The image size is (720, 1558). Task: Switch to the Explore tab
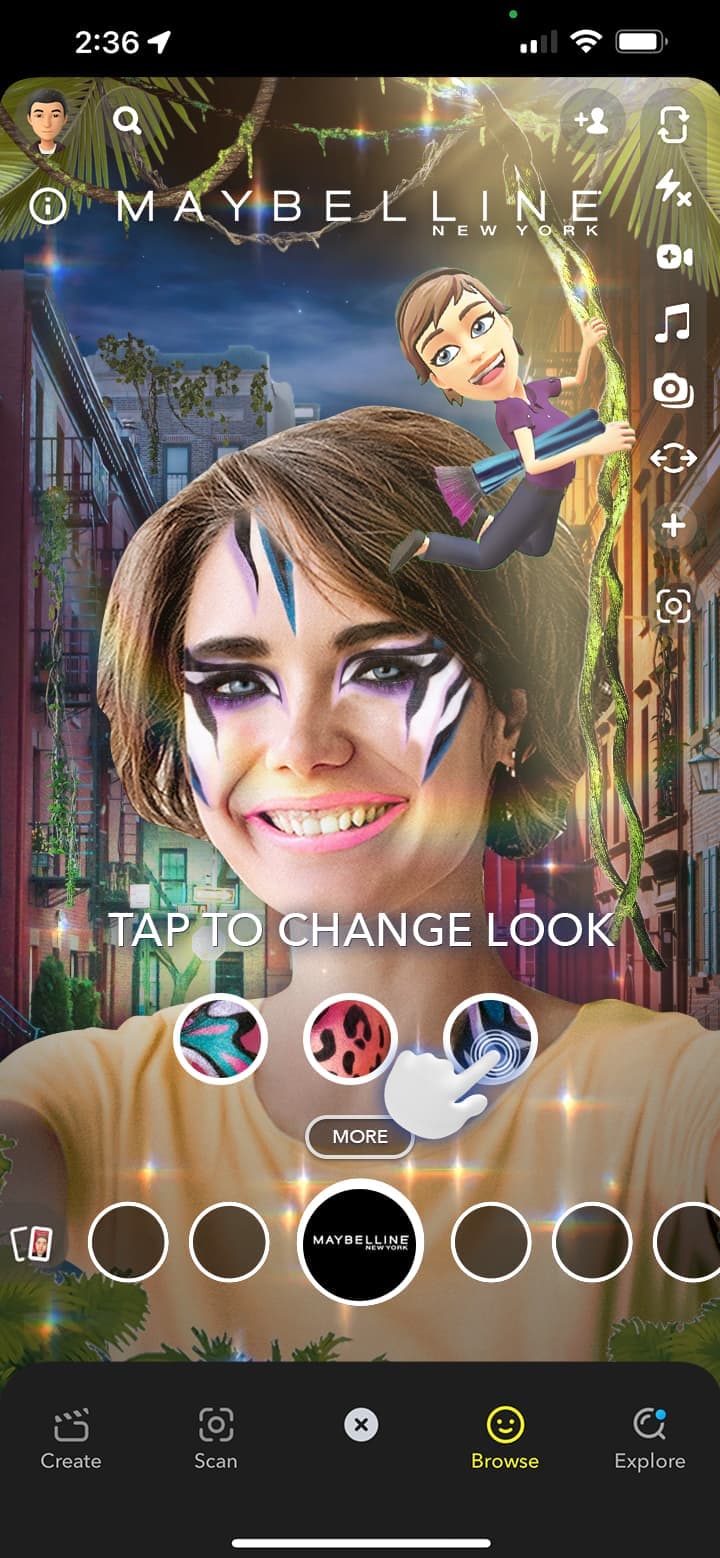649,1438
